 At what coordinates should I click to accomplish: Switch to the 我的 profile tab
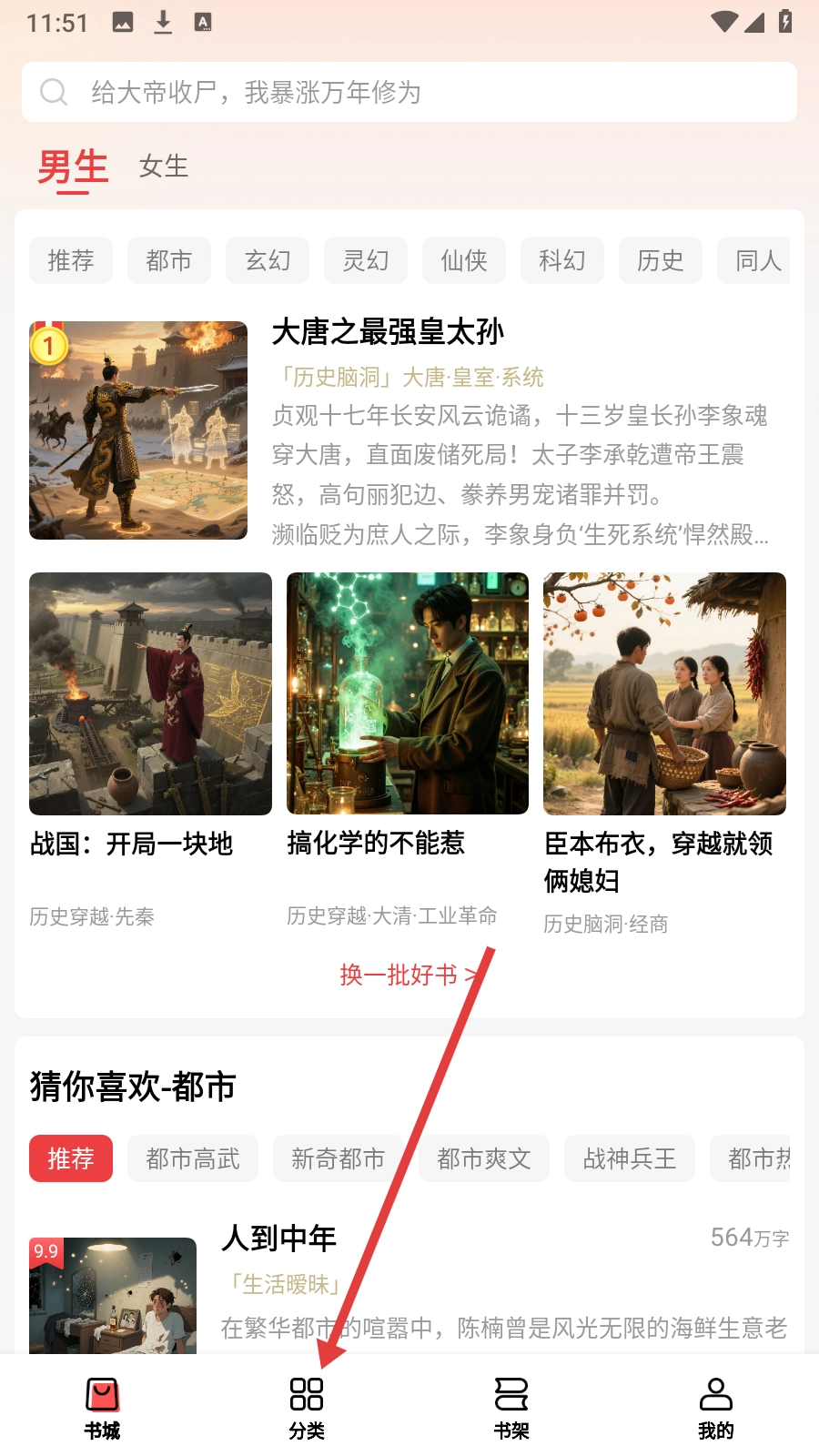point(716,1407)
